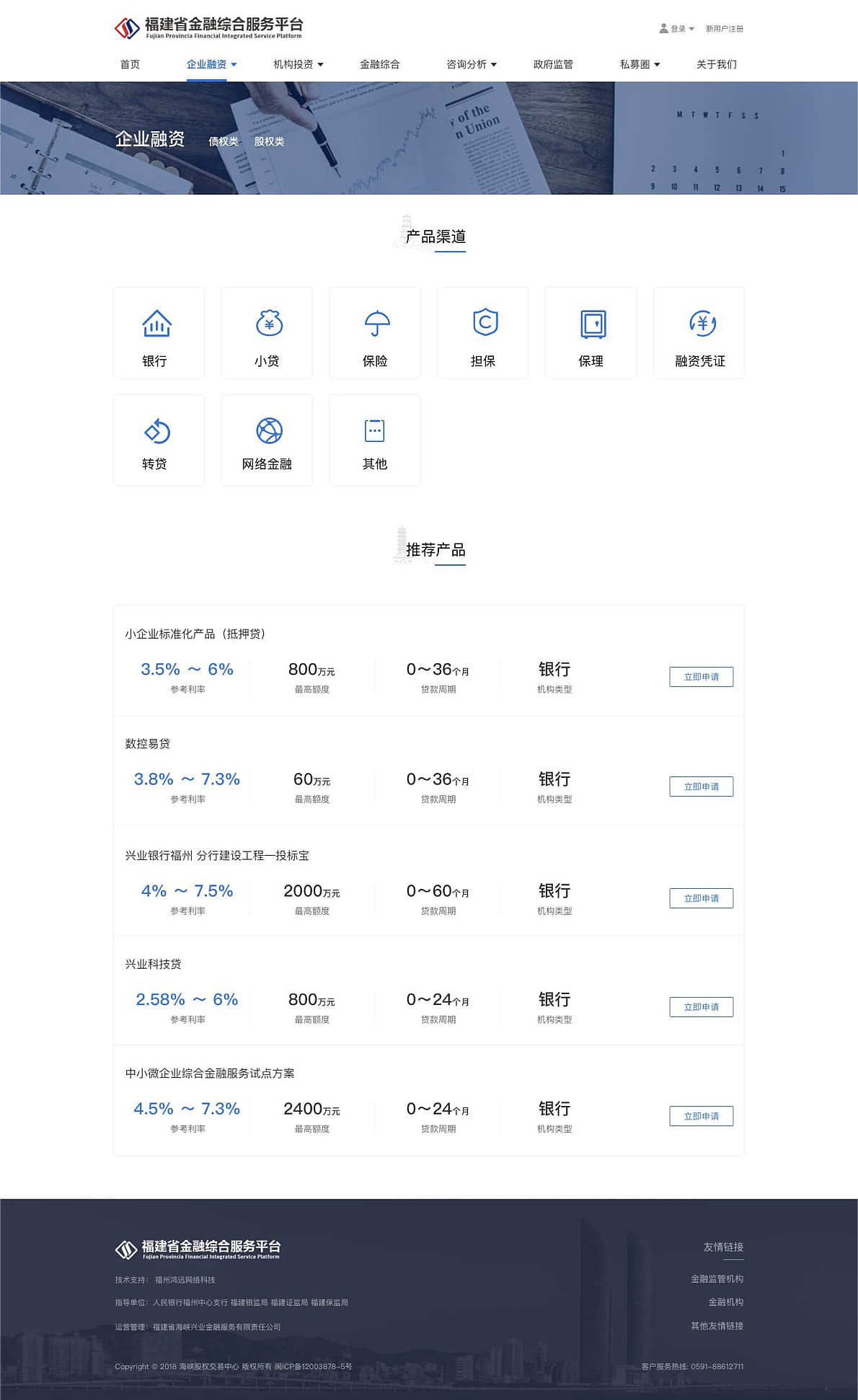Click the 网络金融 internet finance globe icon
The width and height of the screenshot is (858, 1400).
coord(267,431)
